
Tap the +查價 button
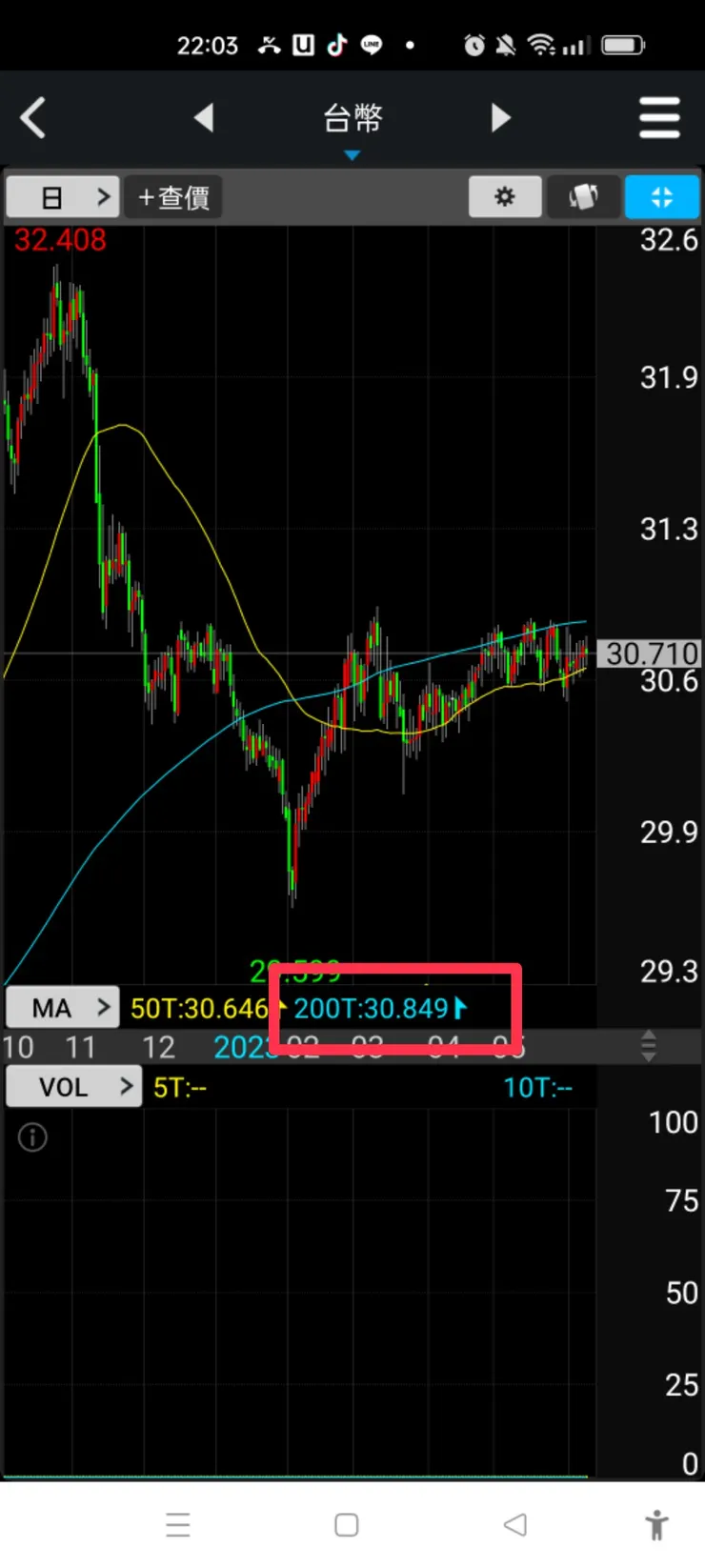click(x=173, y=197)
